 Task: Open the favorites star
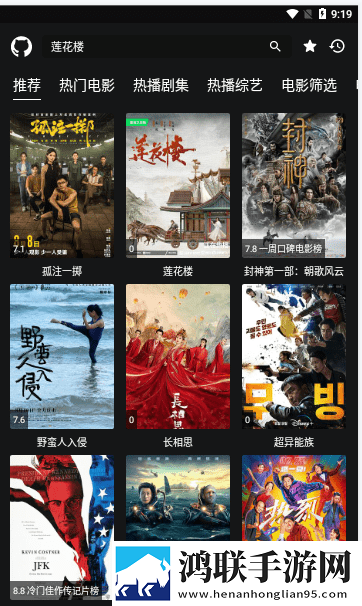310,47
